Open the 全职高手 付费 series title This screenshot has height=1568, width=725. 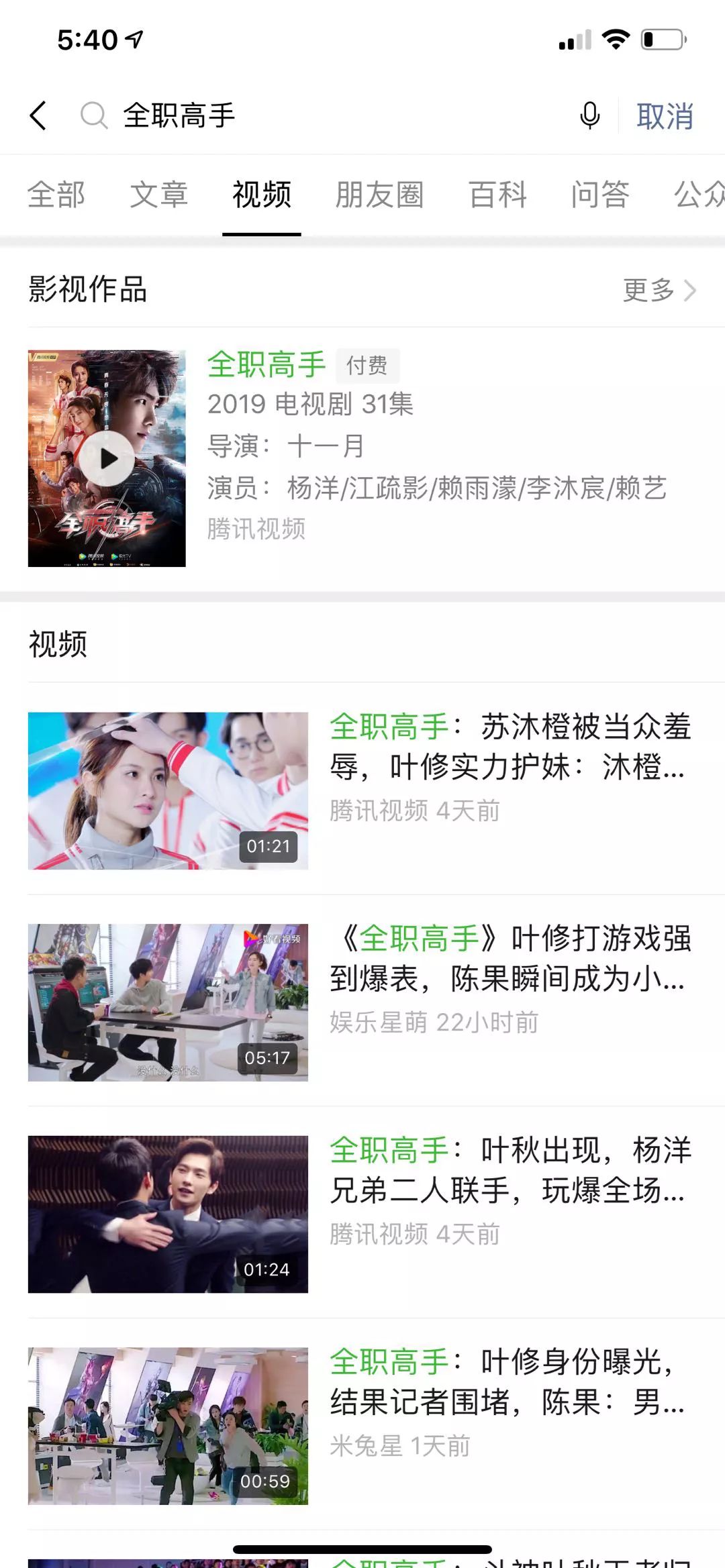[x=267, y=365]
